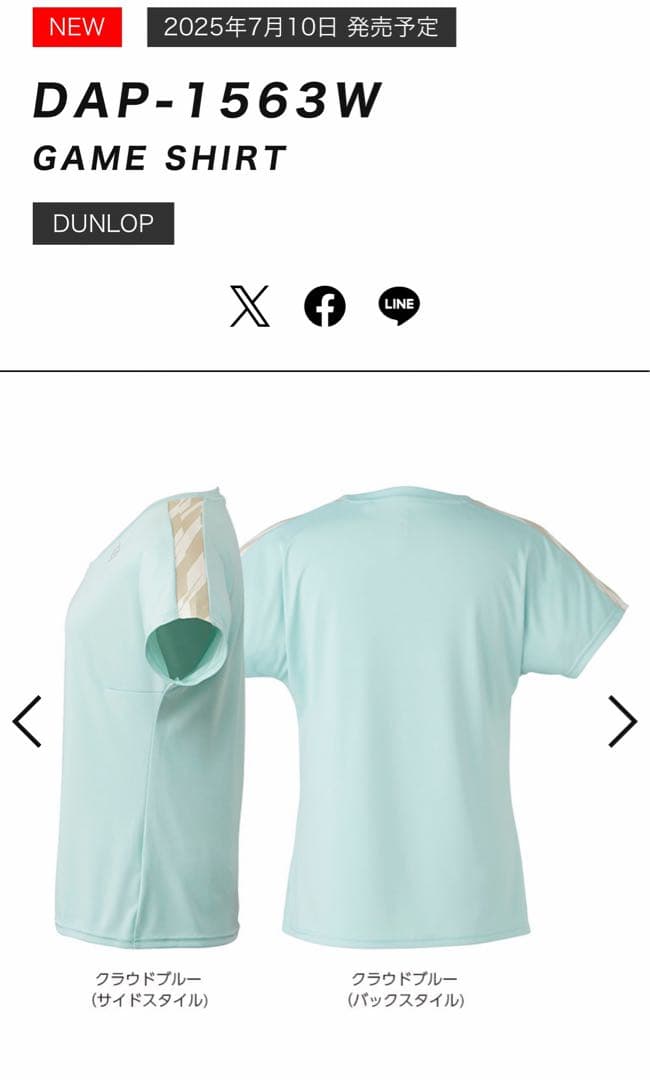Screen dimensions: 650x1080
Task: Share the product on Facebook
Action: click(x=325, y=306)
